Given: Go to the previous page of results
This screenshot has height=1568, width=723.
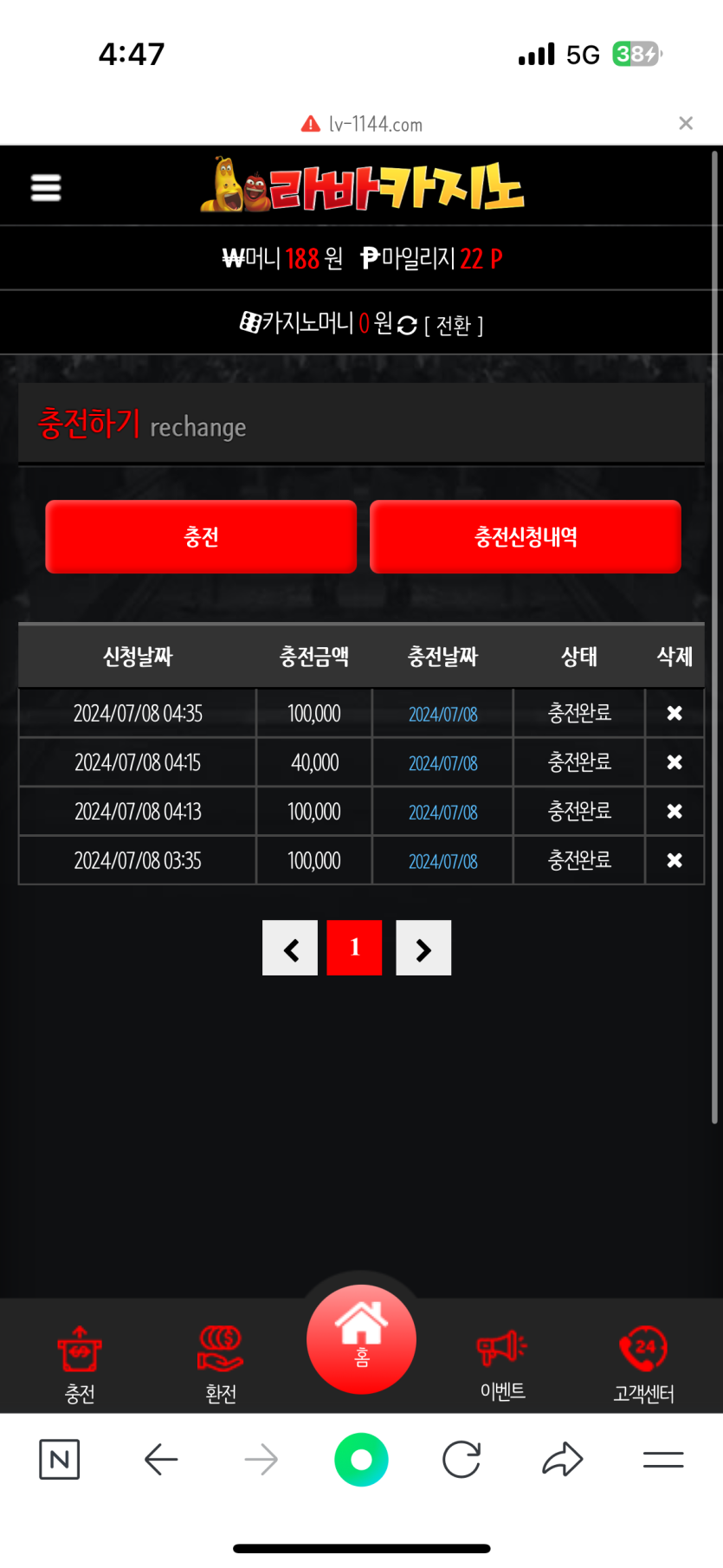Looking at the screenshot, I should pos(290,948).
